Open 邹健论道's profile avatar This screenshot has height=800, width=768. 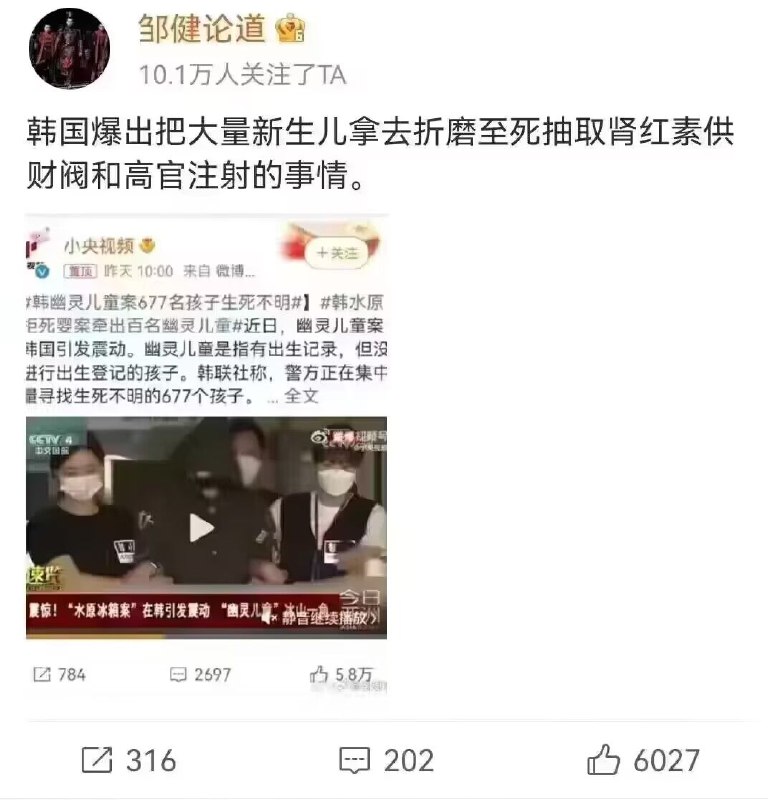(x=69, y=48)
